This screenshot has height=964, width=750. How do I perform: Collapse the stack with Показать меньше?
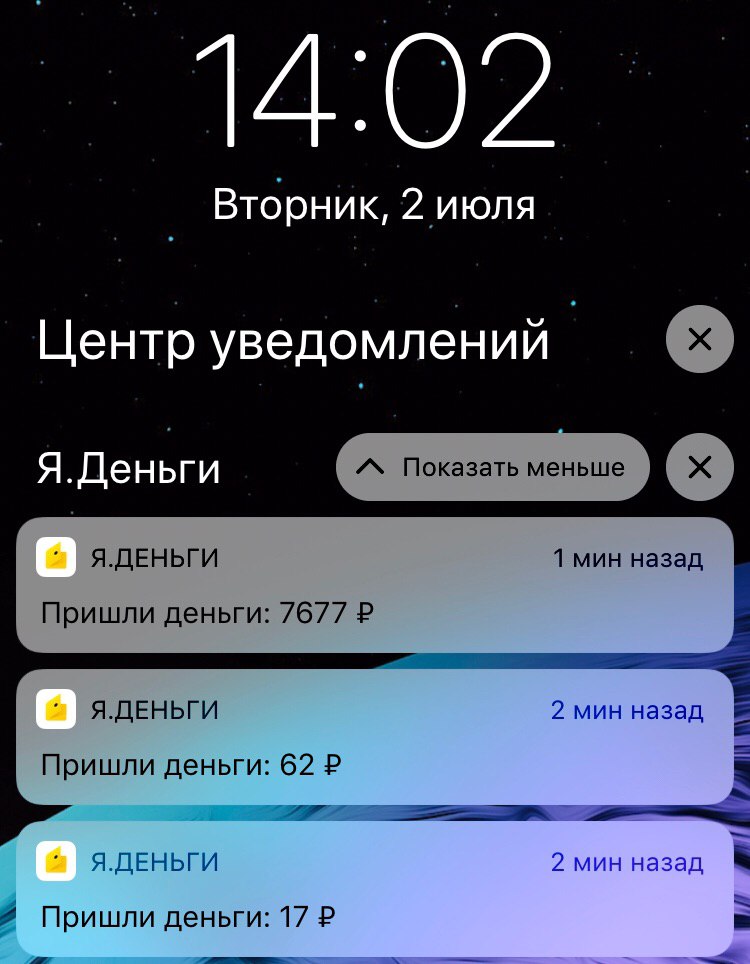tap(493, 467)
